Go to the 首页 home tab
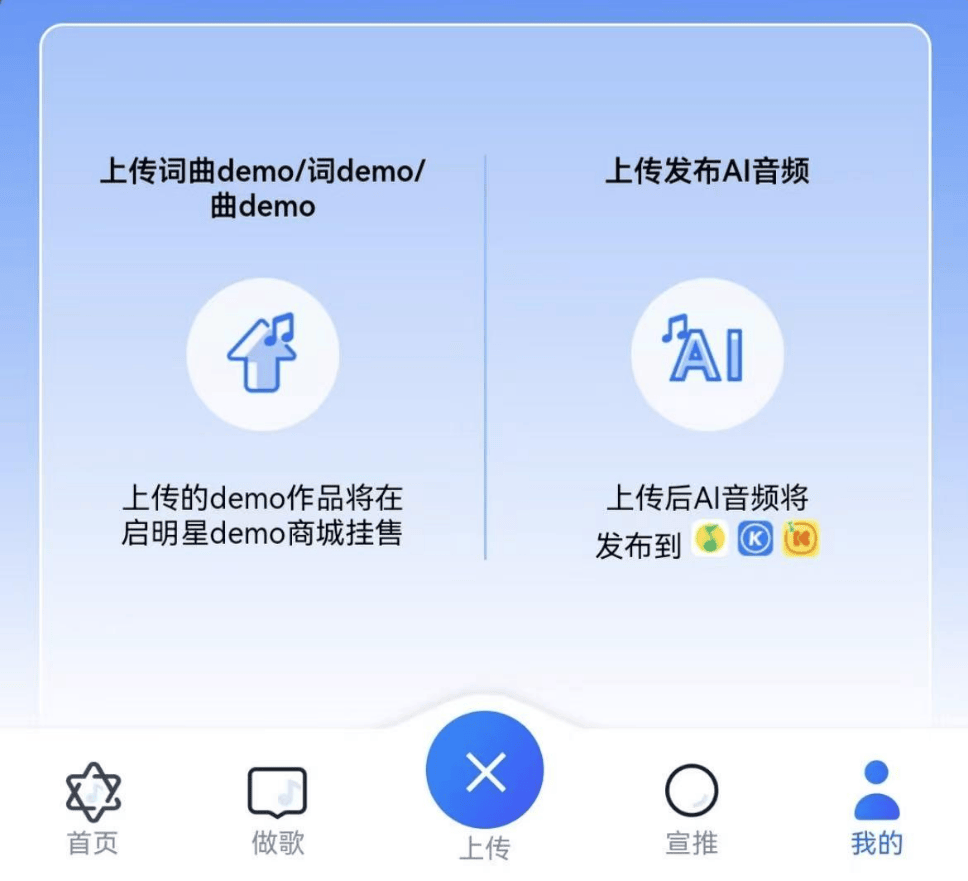This screenshot has width=968, height=881. click(x=93, y=807)
